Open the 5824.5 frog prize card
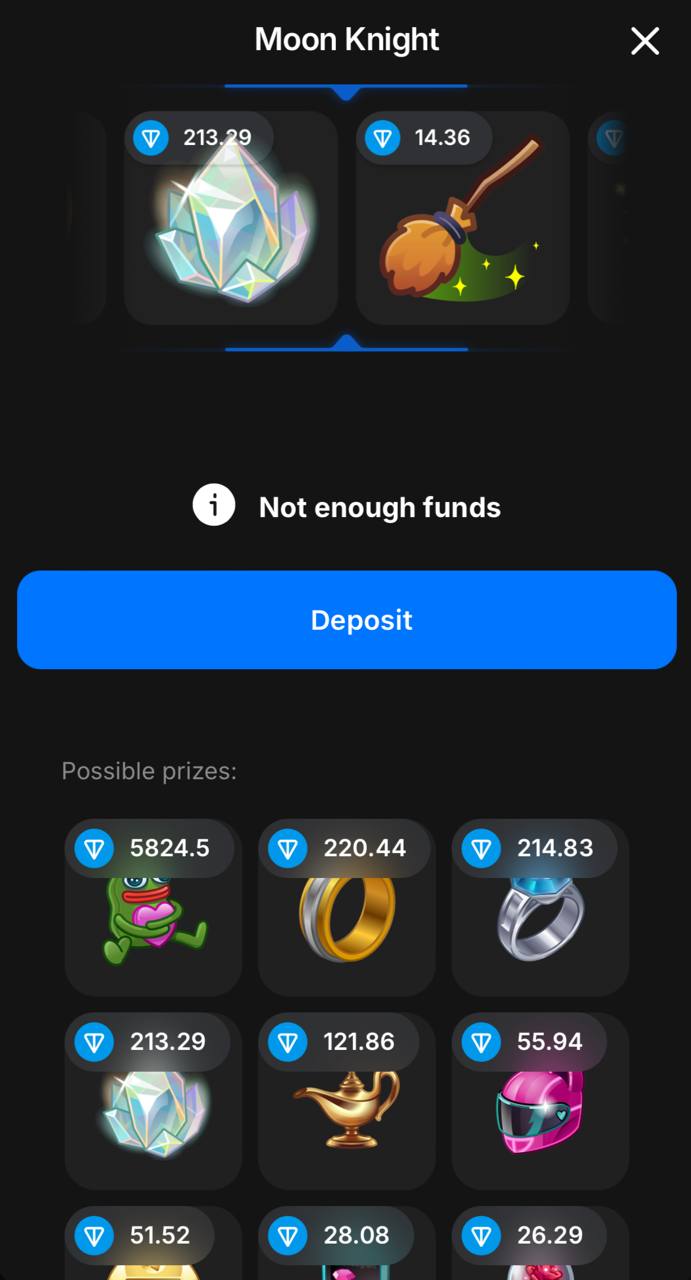Image resolution: width=691 pixels, height=1280 pixels. [x=153, y=908]
